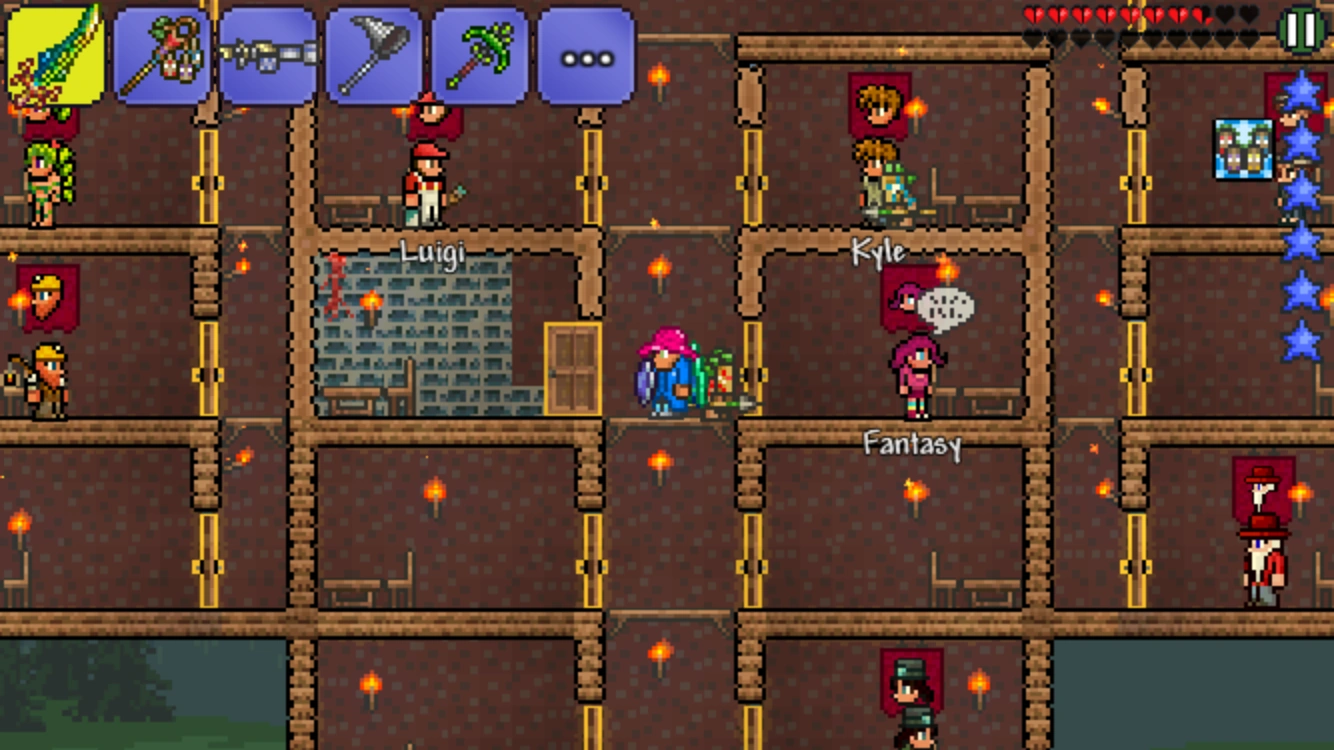
Task: Select the Terra Blade sword hotbar slot
Action: [55, 55]
